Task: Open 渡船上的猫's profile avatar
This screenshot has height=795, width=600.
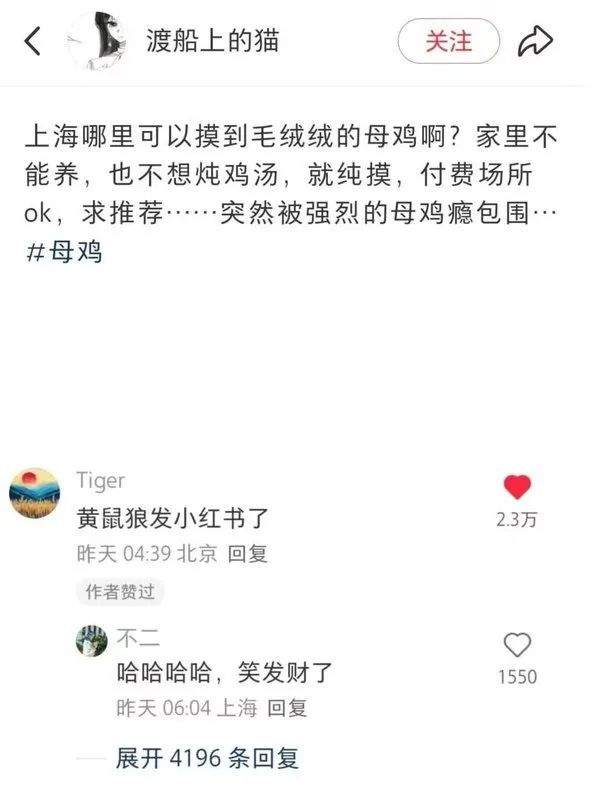Action: [99, 42]
